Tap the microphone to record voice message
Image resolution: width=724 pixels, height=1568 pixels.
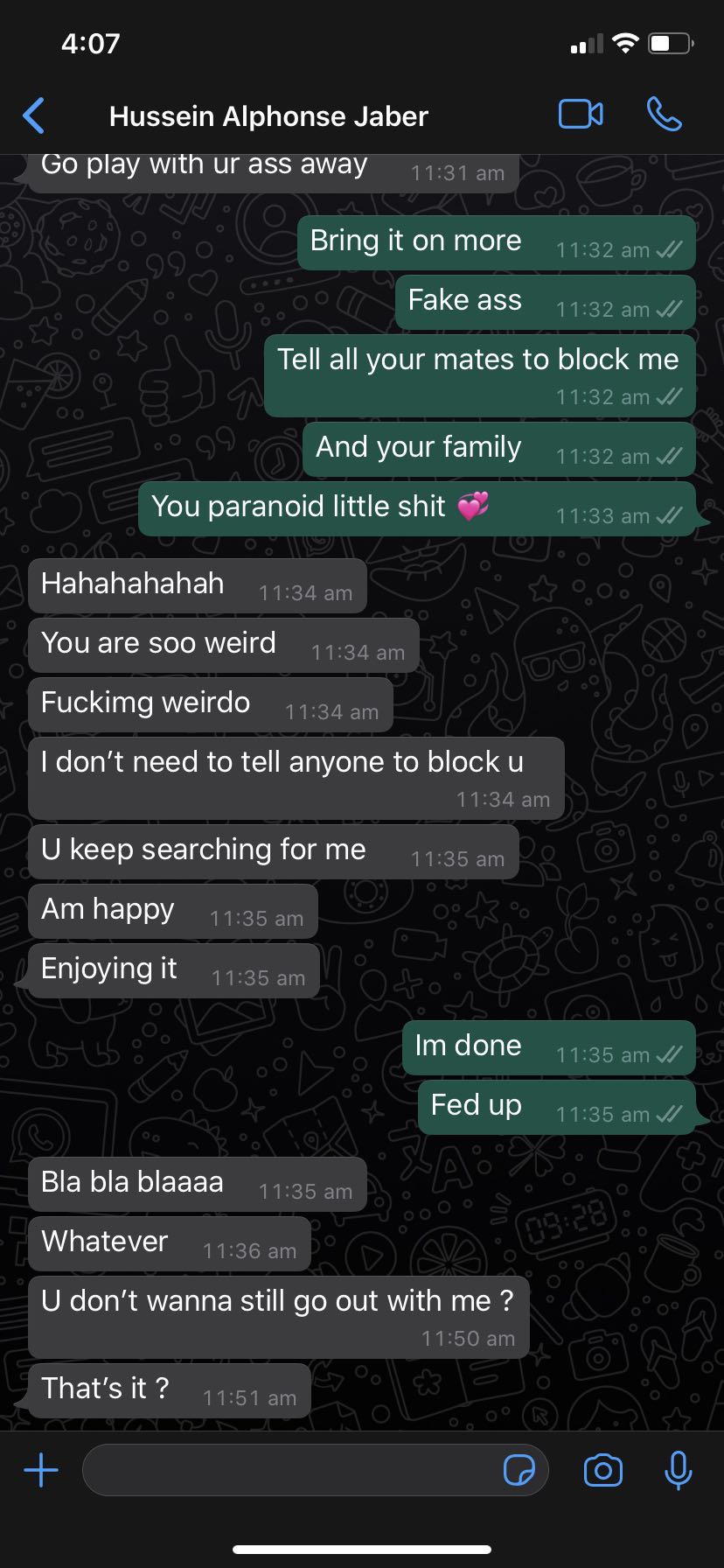click(x=678, y=1470)
